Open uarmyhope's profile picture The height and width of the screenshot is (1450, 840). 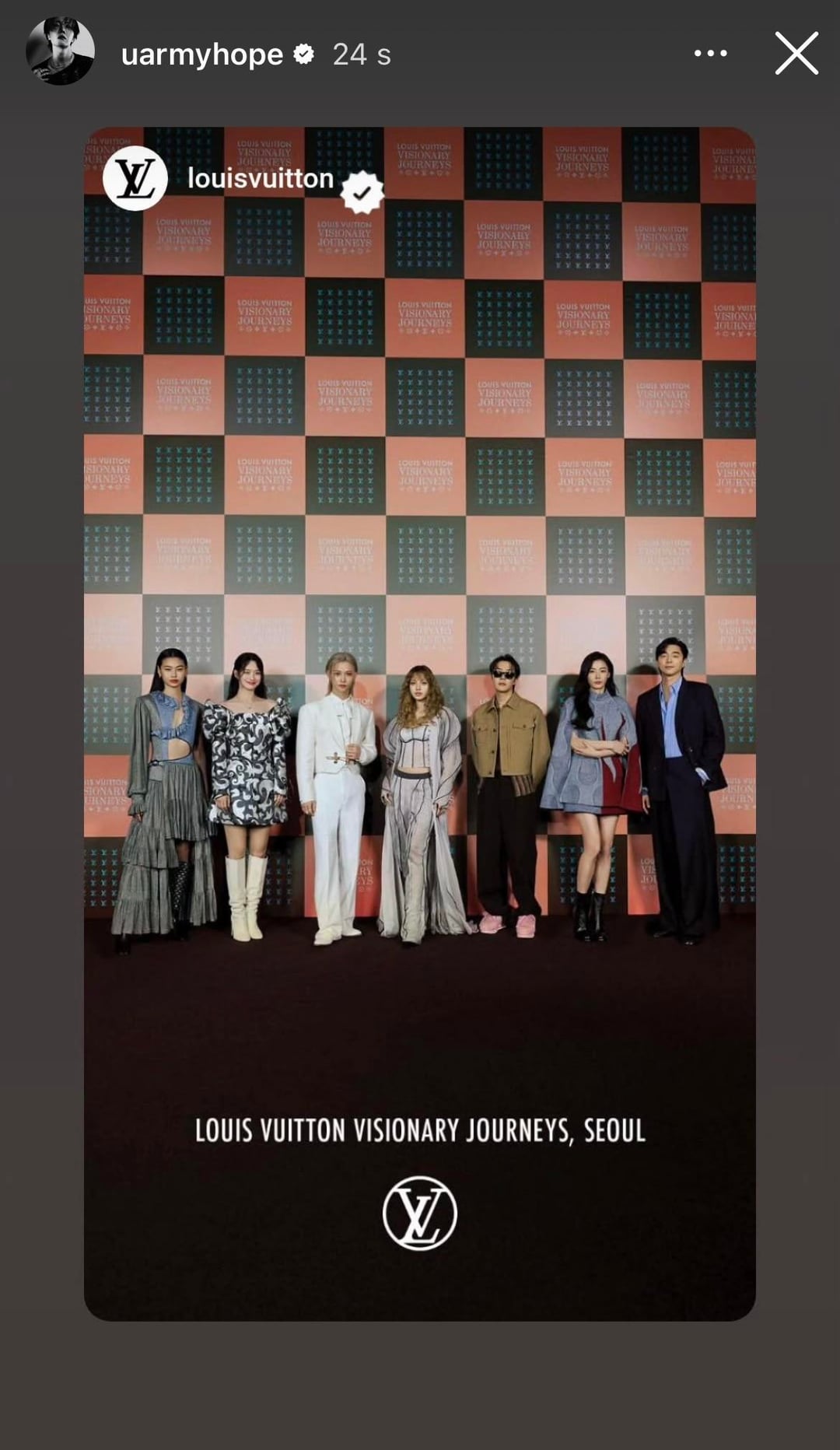(60, 51)
